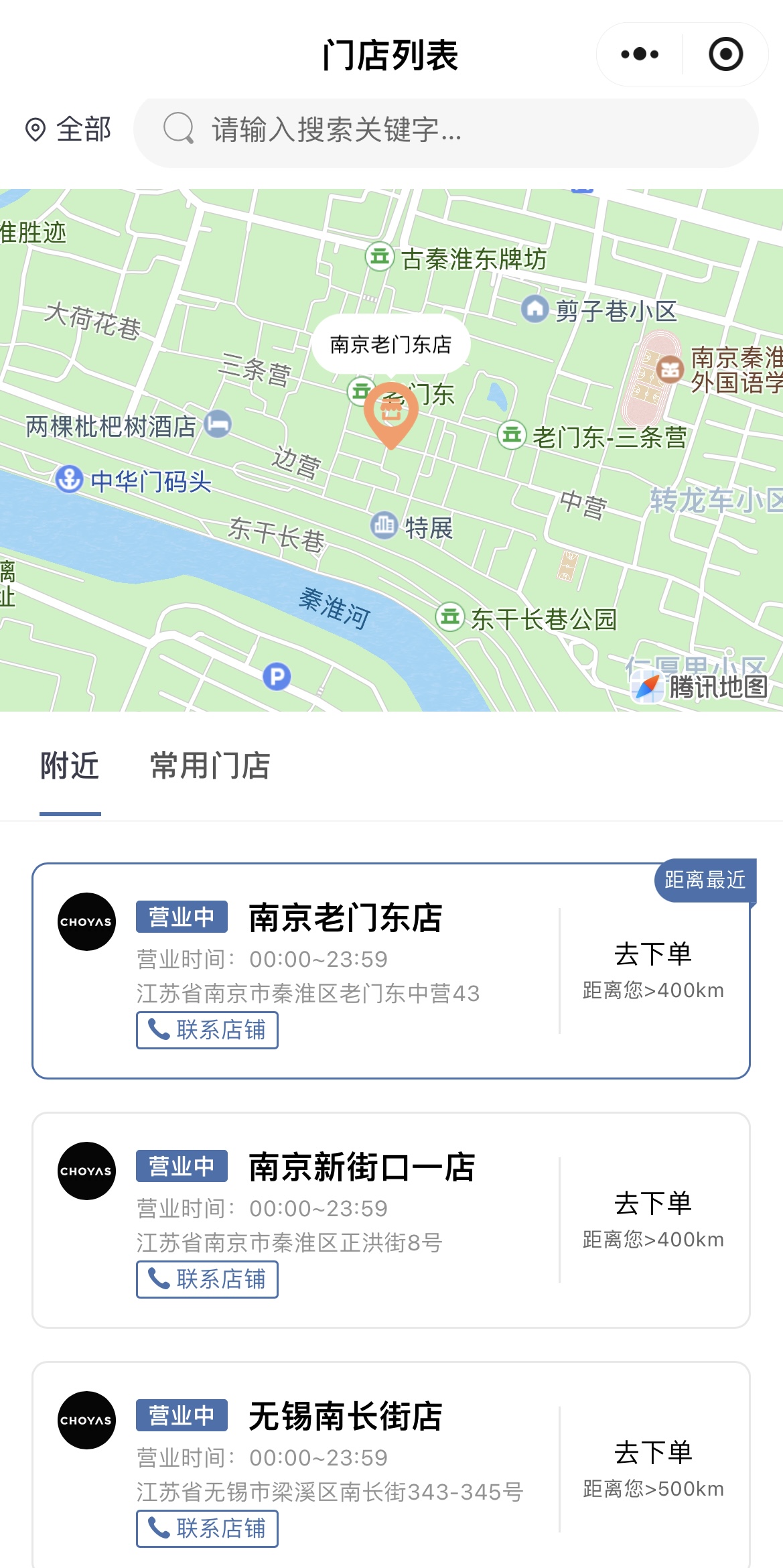
Task: Switch to the 常用门店 tab
Action: point(210,765)
